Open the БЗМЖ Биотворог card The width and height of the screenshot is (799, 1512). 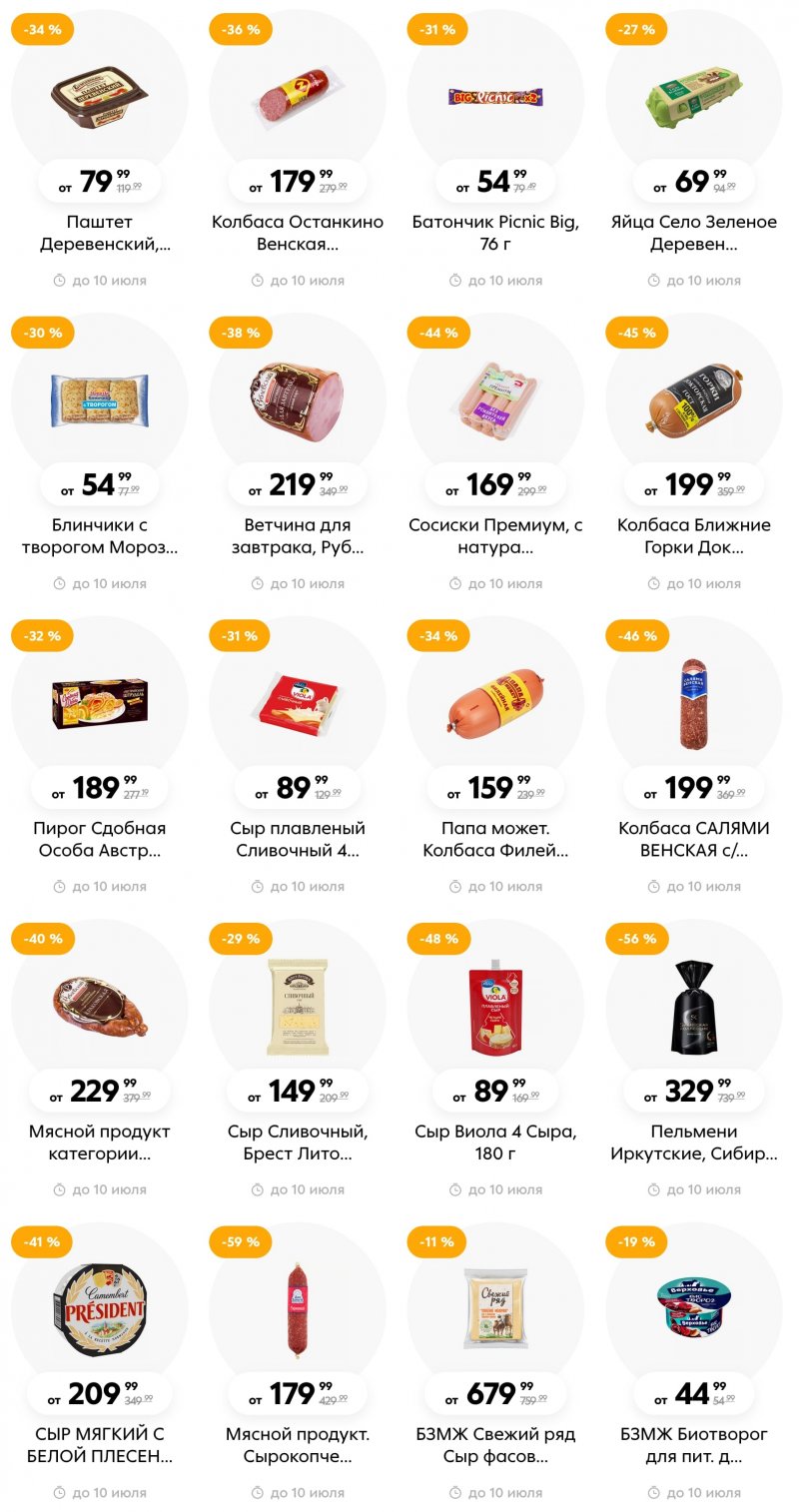click(x=694, y=1308)
